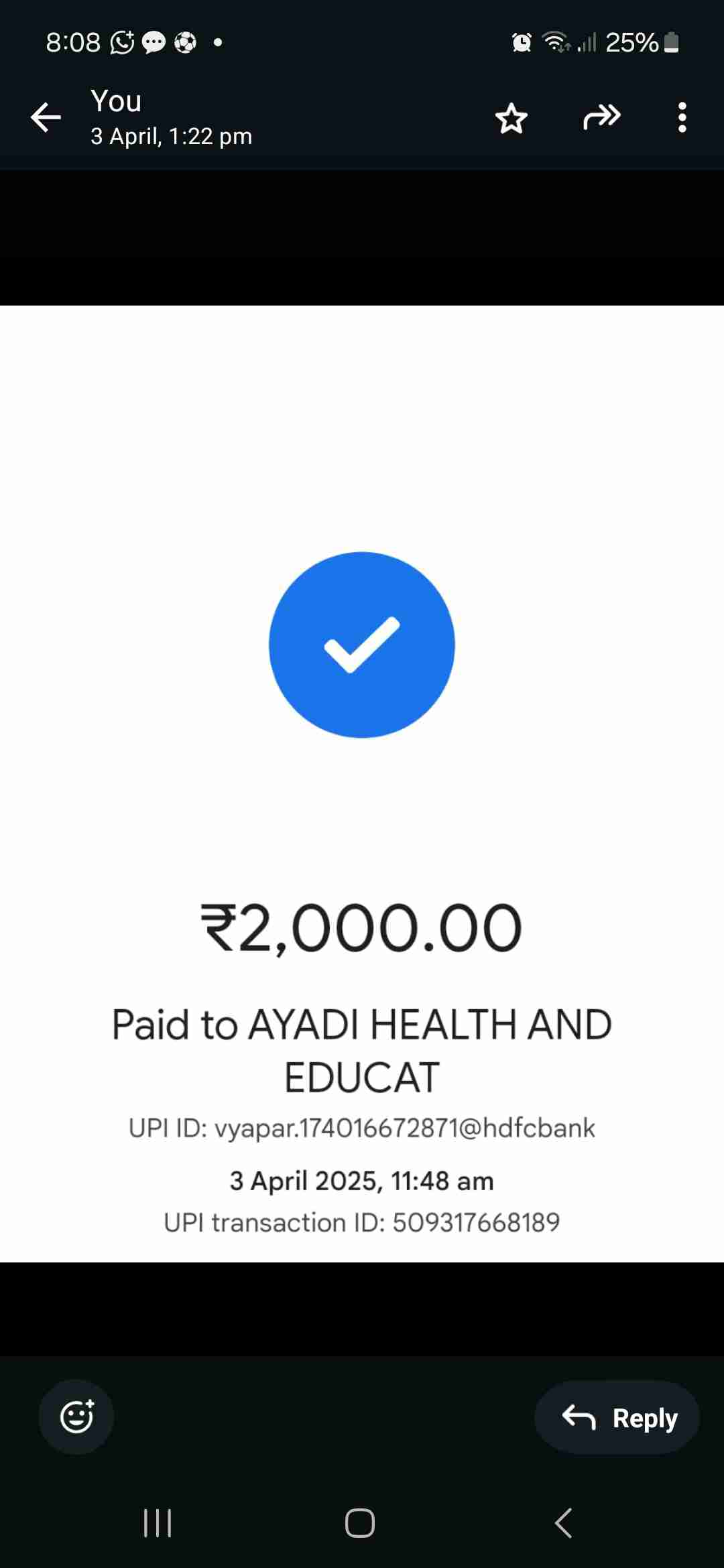This screenshot has width=724, height=1568.
Task: Go back from the image viewer
Action: (x=46, y=118)
